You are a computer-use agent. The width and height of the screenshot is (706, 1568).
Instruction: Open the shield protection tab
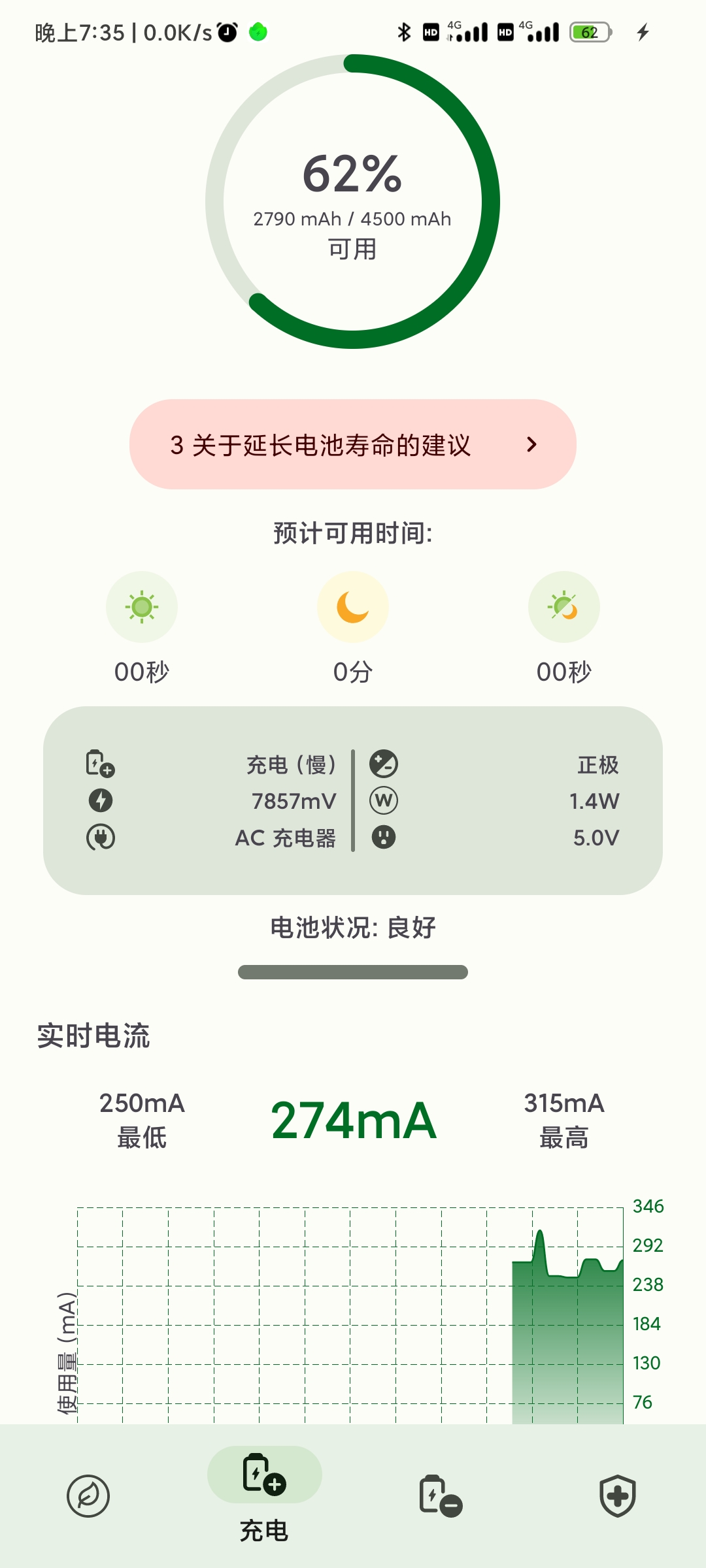pos(617,1495)
